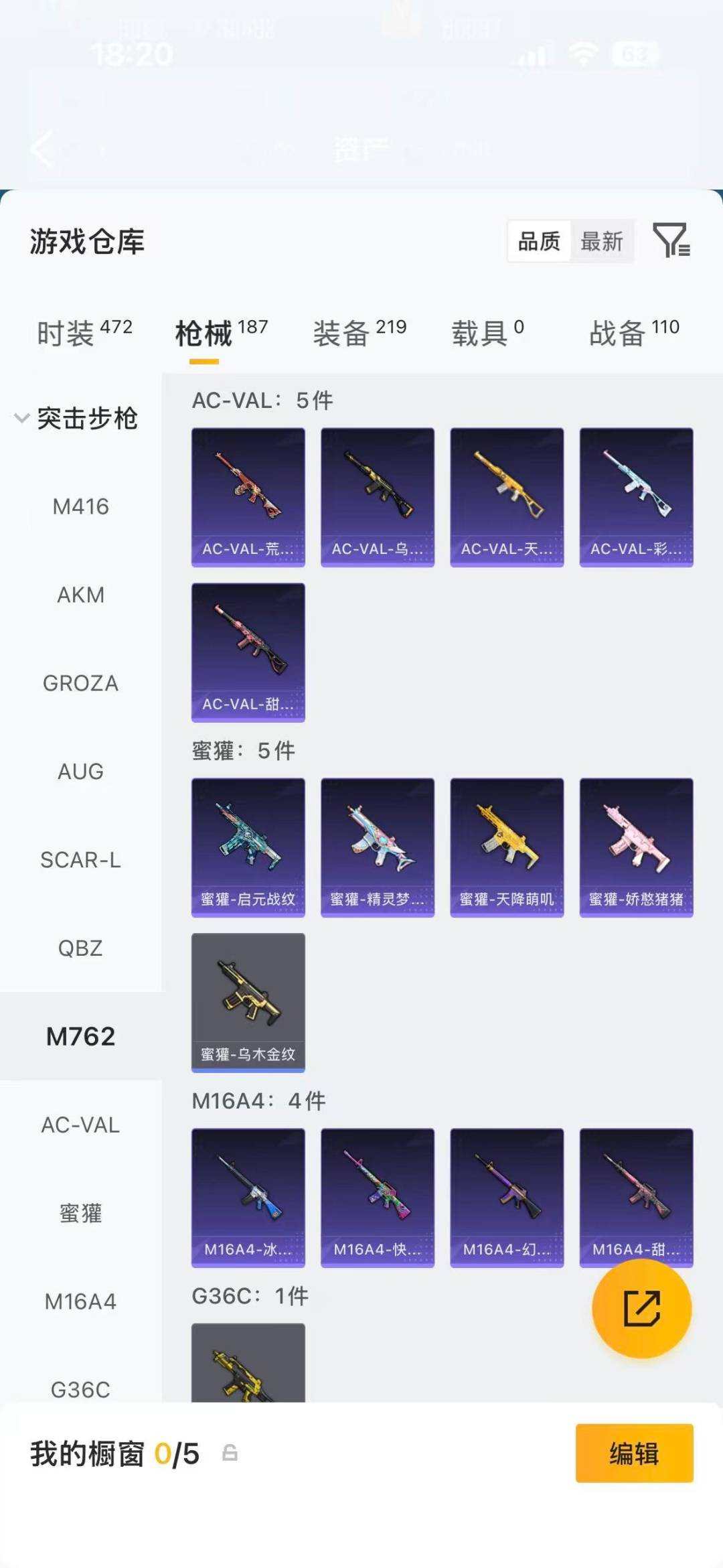Tap the 编辑 showcase button
The width and height of the screenshot is (723, 1568).
click(x=634, y=1453)
